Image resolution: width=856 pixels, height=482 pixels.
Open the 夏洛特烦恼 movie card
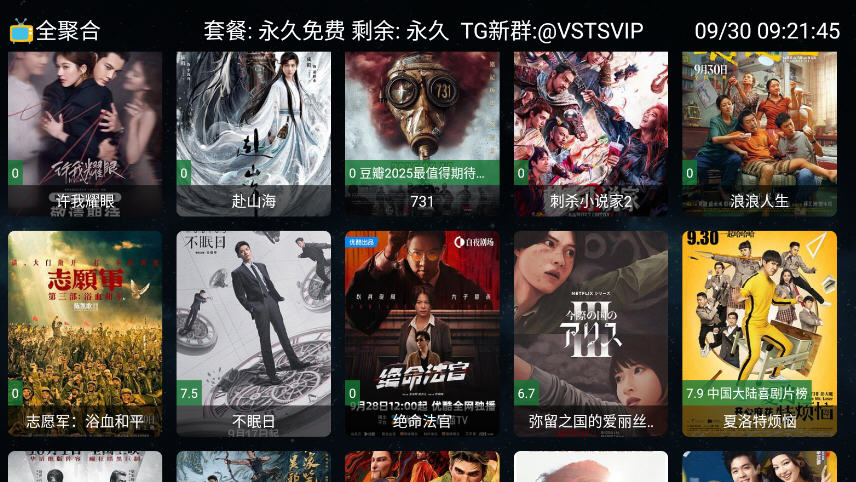coord(759,333)
